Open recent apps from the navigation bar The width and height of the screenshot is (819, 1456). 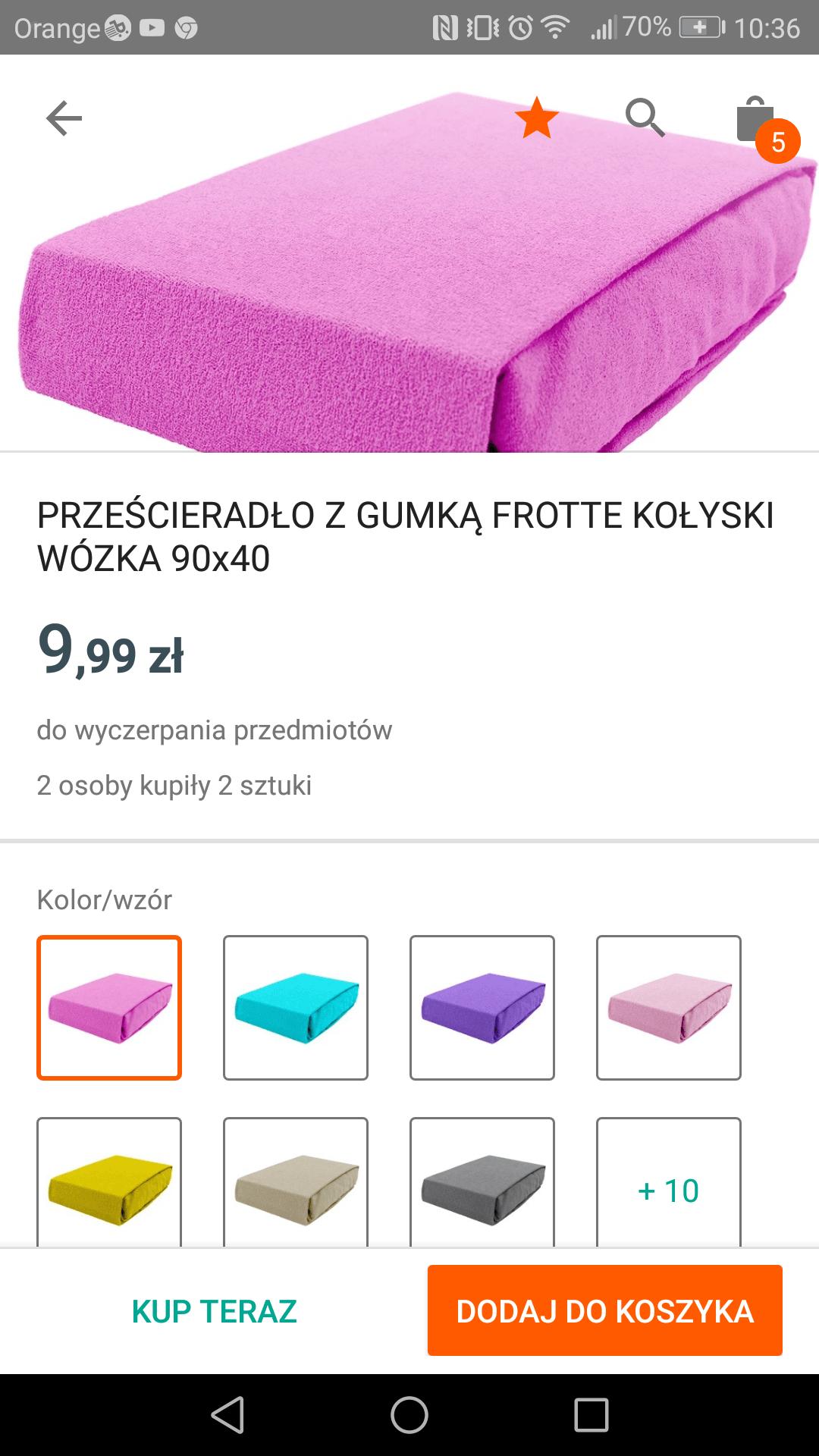coord(591,1415)
